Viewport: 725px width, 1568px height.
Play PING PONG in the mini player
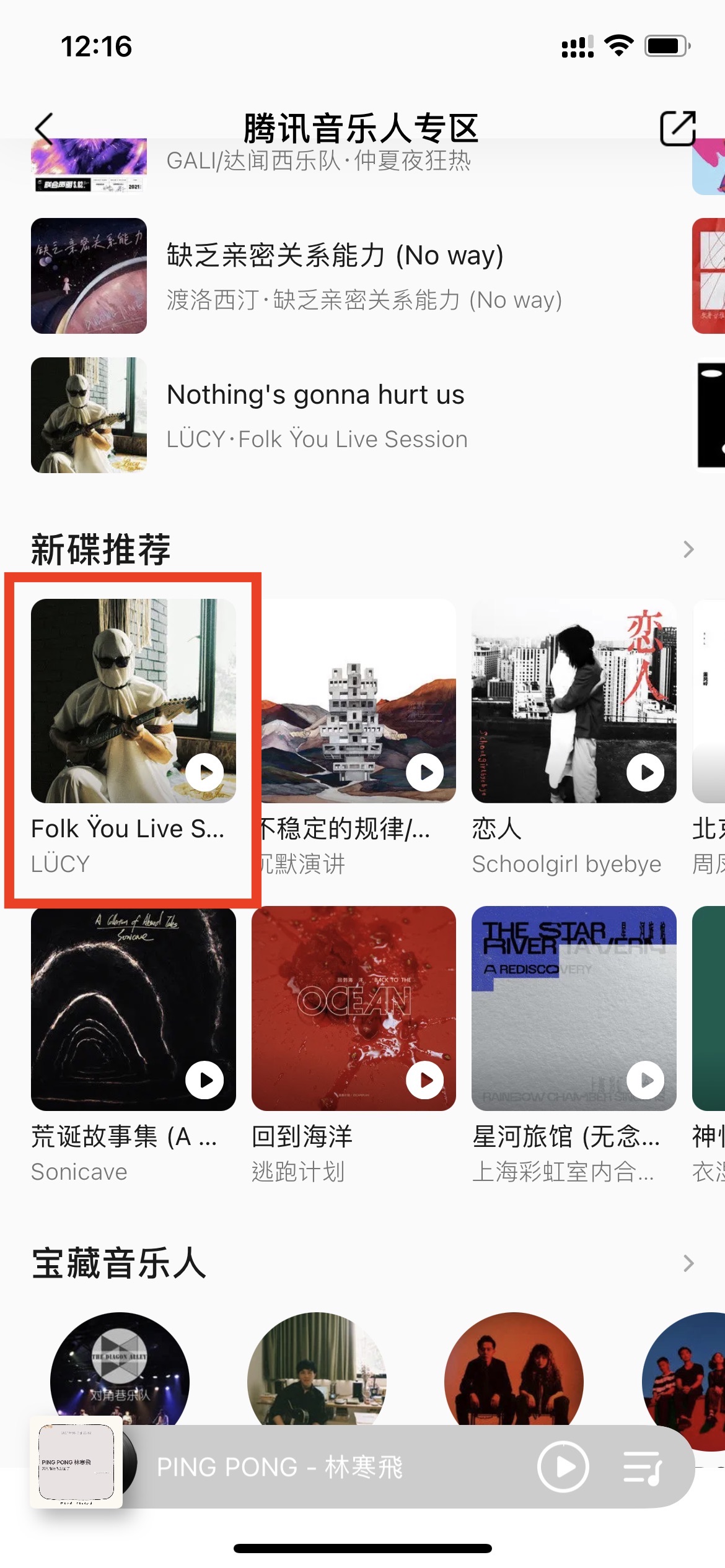(563, 1466)
